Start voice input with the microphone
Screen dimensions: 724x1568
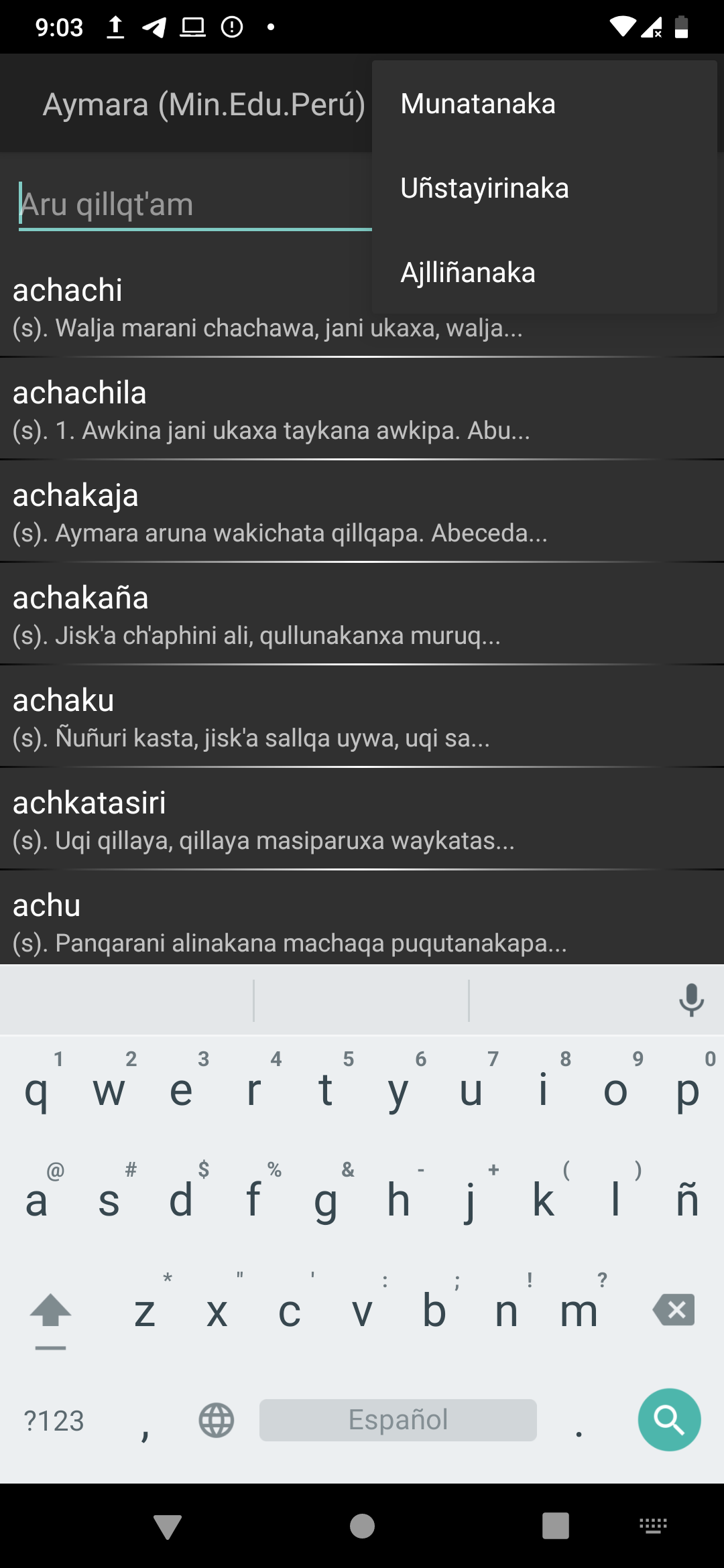pos(691,1000)
